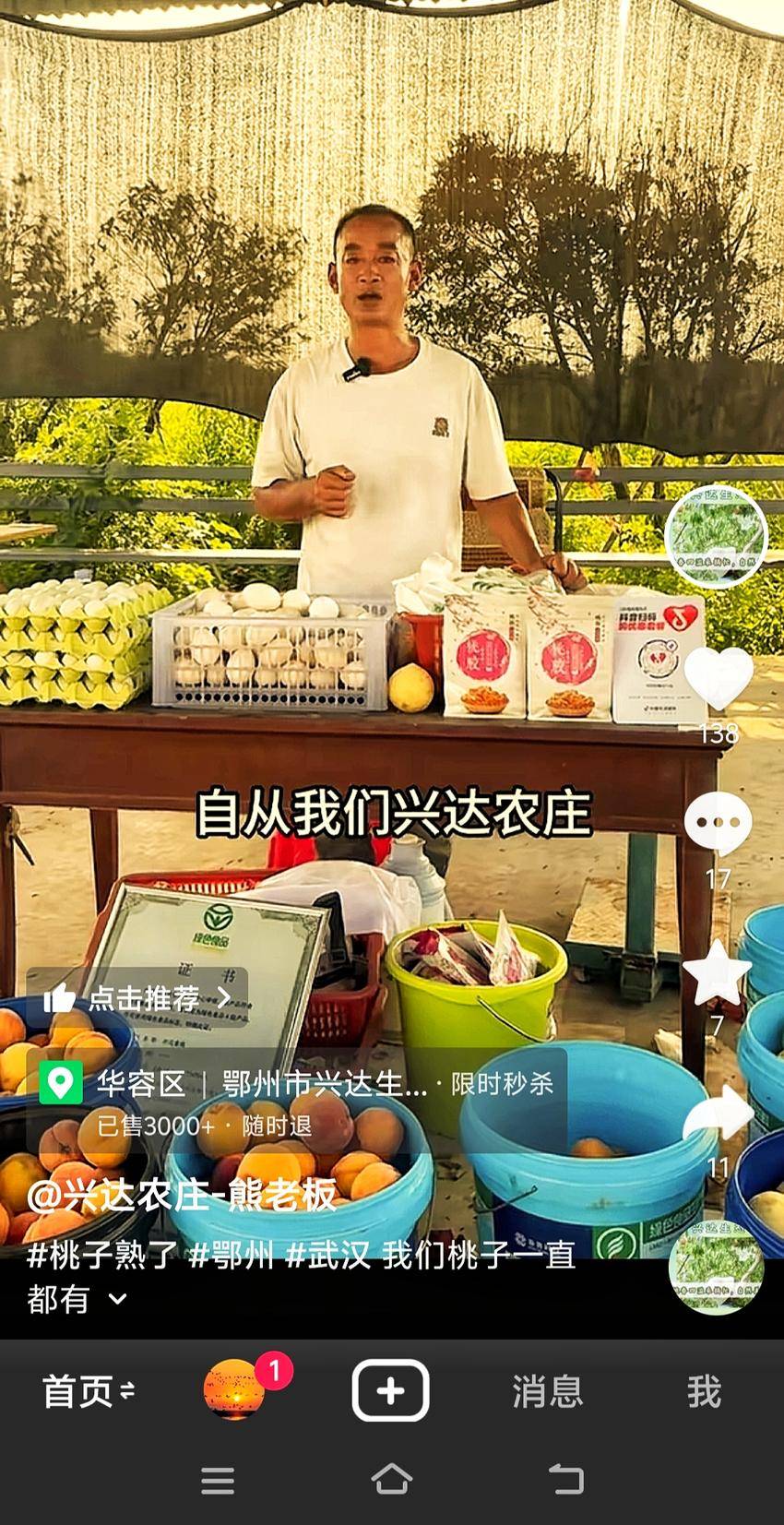Open @兴达农庄-熊老板 profile link
Viewport: 784px width, 1525px height.
[182, 1196]
